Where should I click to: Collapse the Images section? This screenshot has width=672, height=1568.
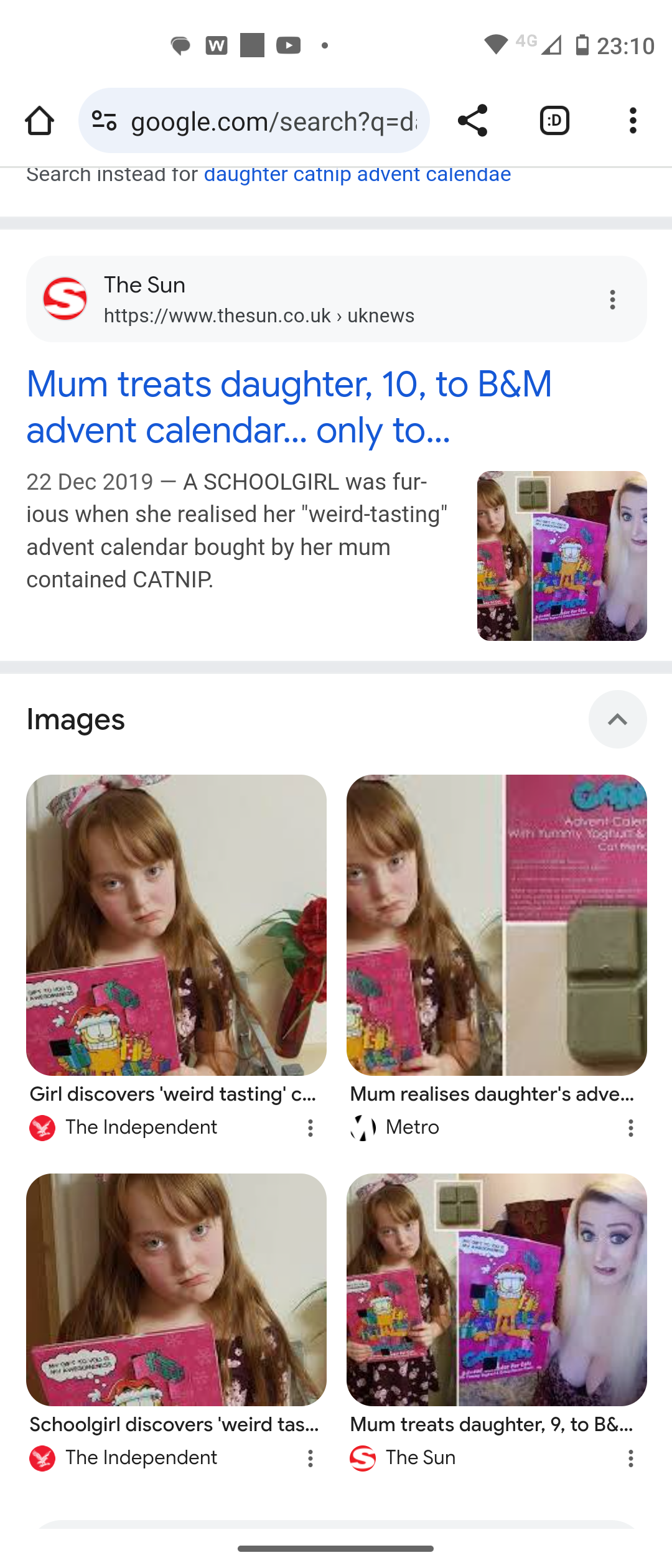[x=617, y=719]
